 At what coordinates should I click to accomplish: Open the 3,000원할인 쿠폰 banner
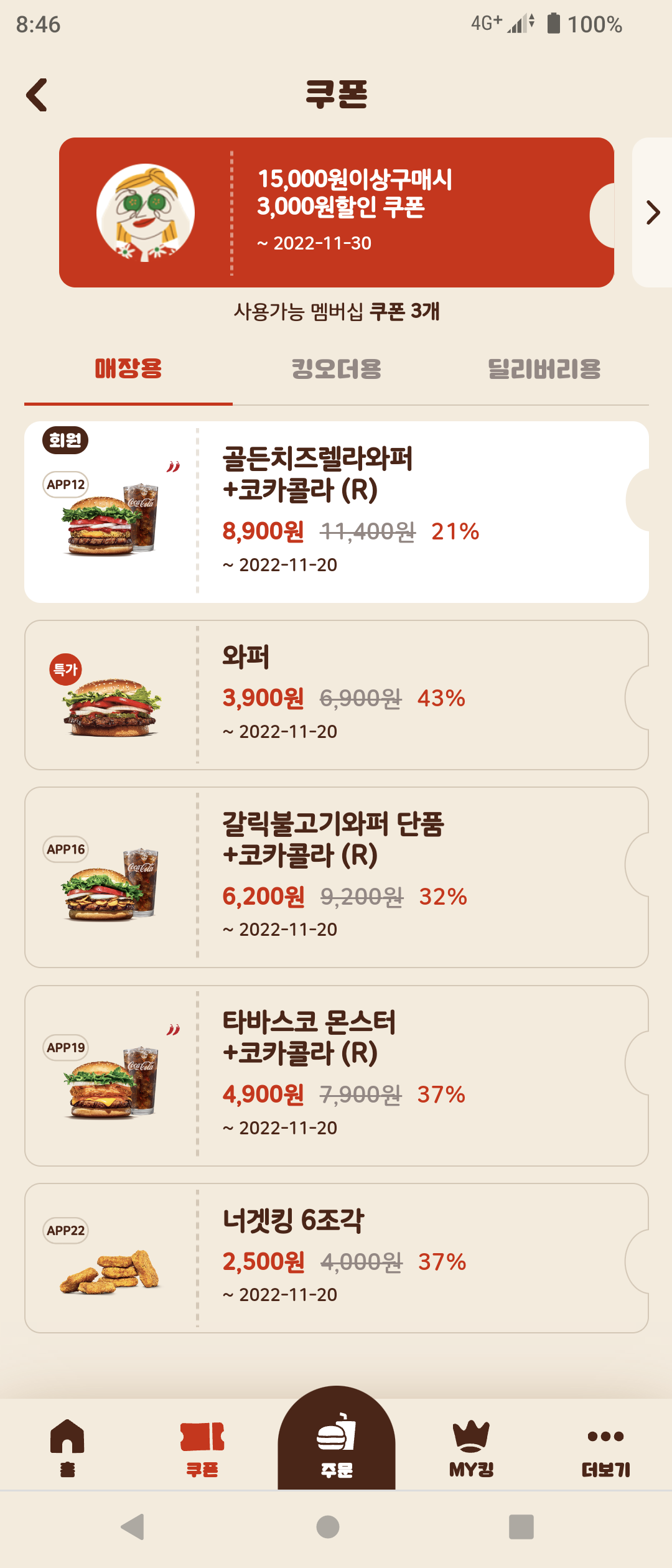[336, 212]
